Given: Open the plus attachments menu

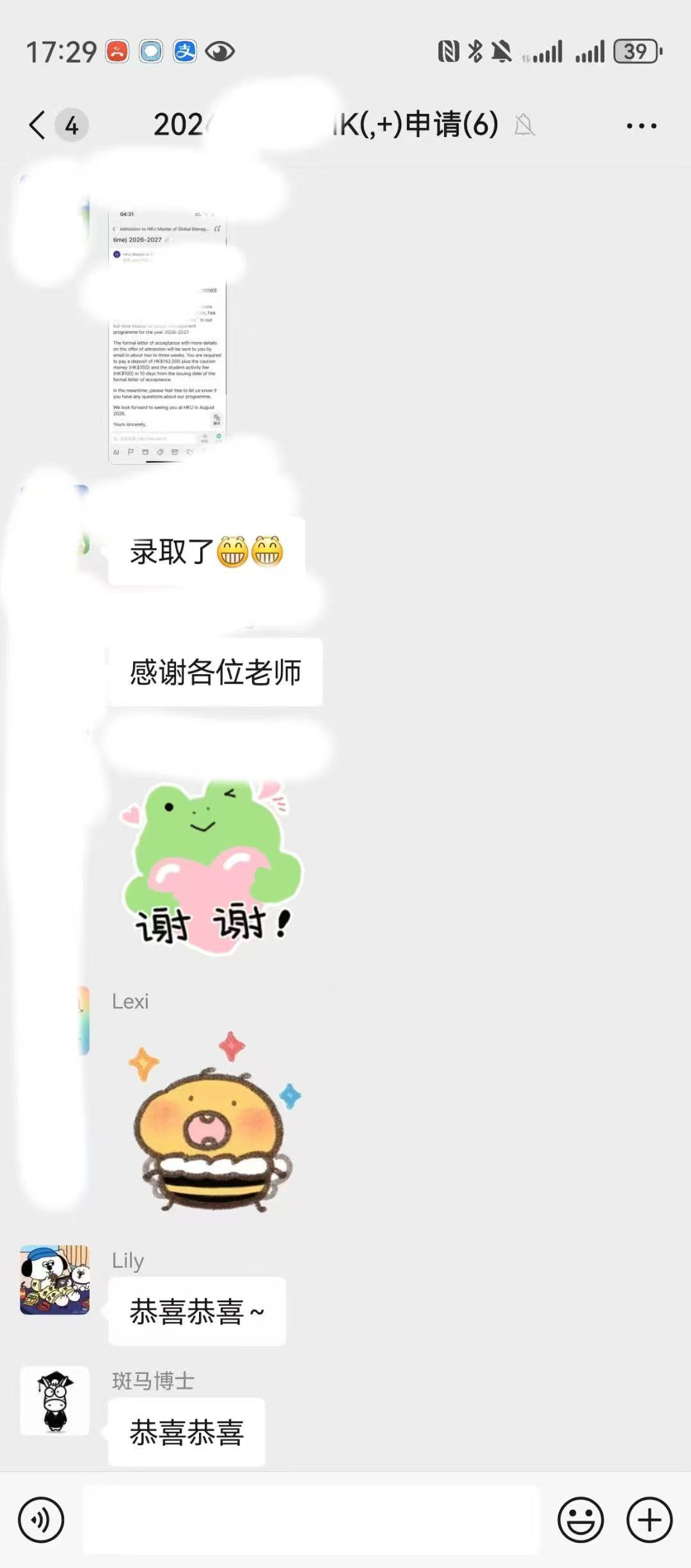Looking at the screenshot, I should [649, 1519].
